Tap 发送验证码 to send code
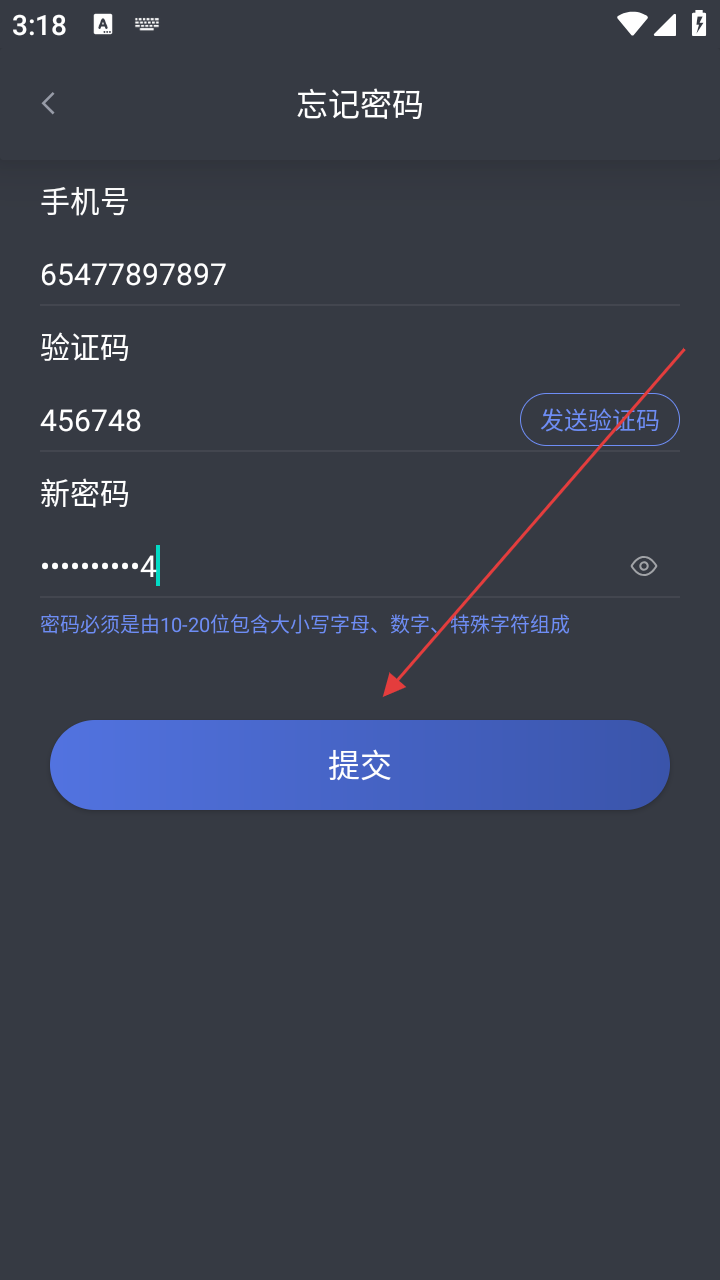This screenshot has height=1280, width=720. [x=599, y=420]
